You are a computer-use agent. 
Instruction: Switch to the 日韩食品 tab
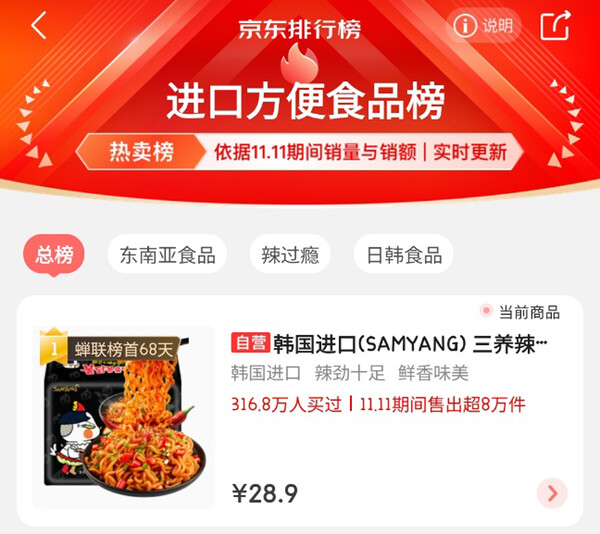pyautogui.click(x=404, y=255)
